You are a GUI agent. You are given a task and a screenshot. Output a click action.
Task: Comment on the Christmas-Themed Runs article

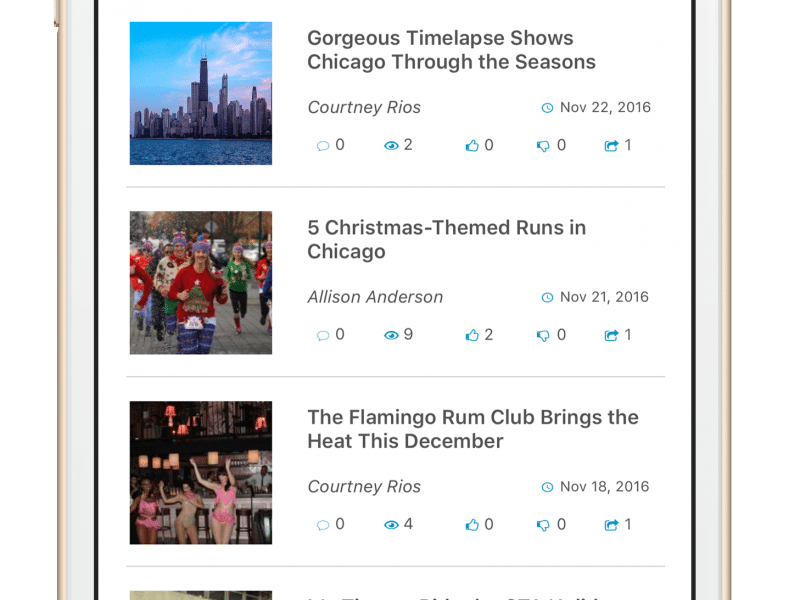323,336
